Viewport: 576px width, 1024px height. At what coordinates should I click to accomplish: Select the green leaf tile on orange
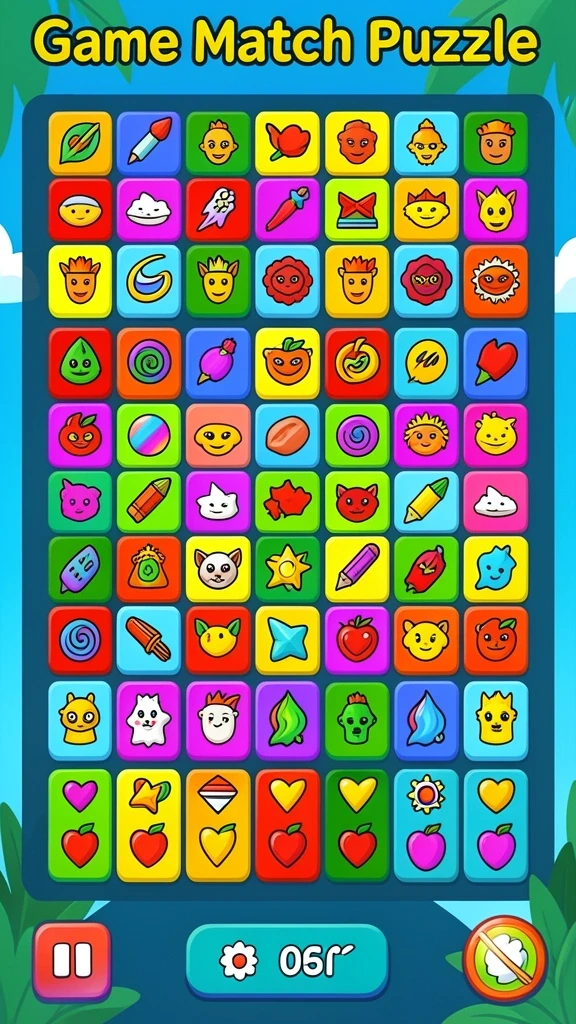tap(80, 144)
